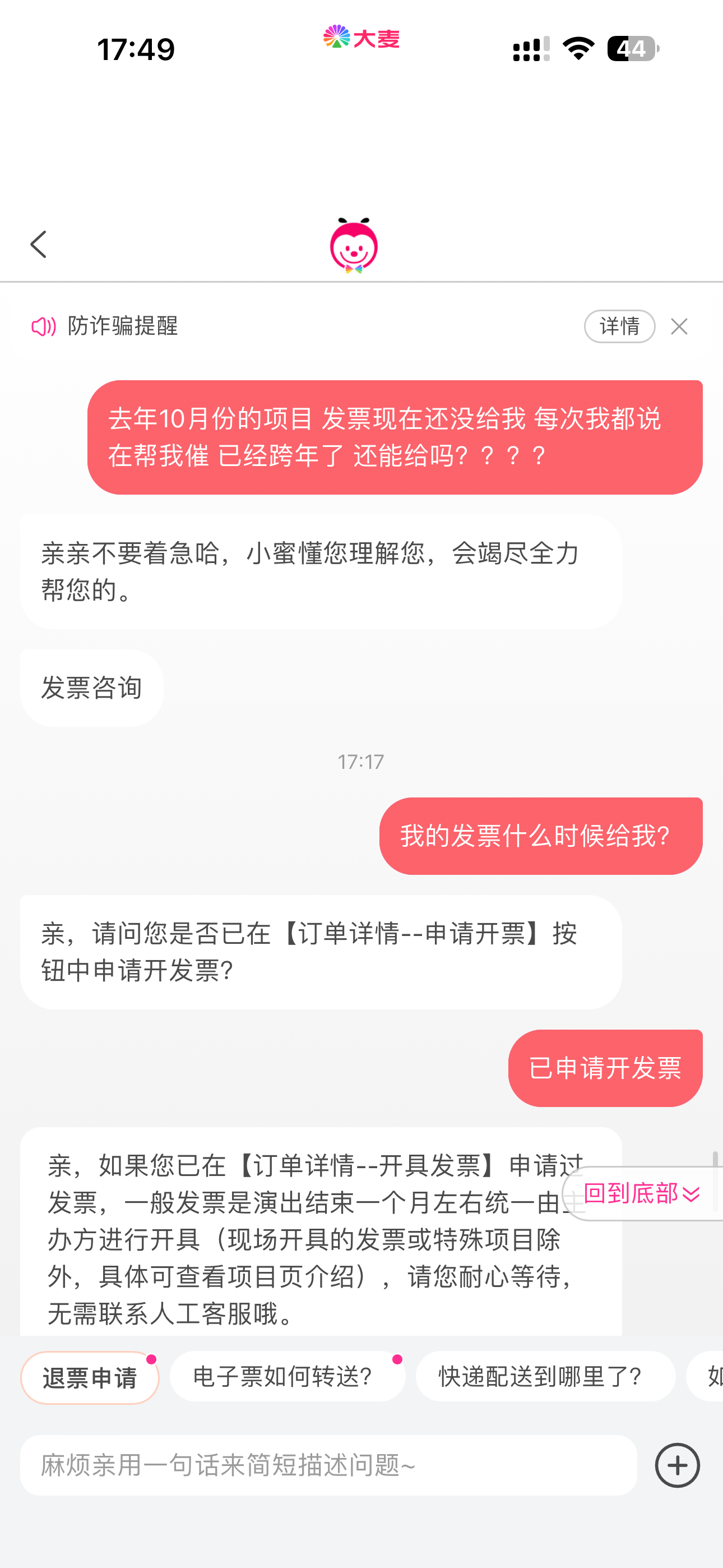This screenshot has width=723, height=1568.
Task: Focus the message input field
Action: point(328,1466)
